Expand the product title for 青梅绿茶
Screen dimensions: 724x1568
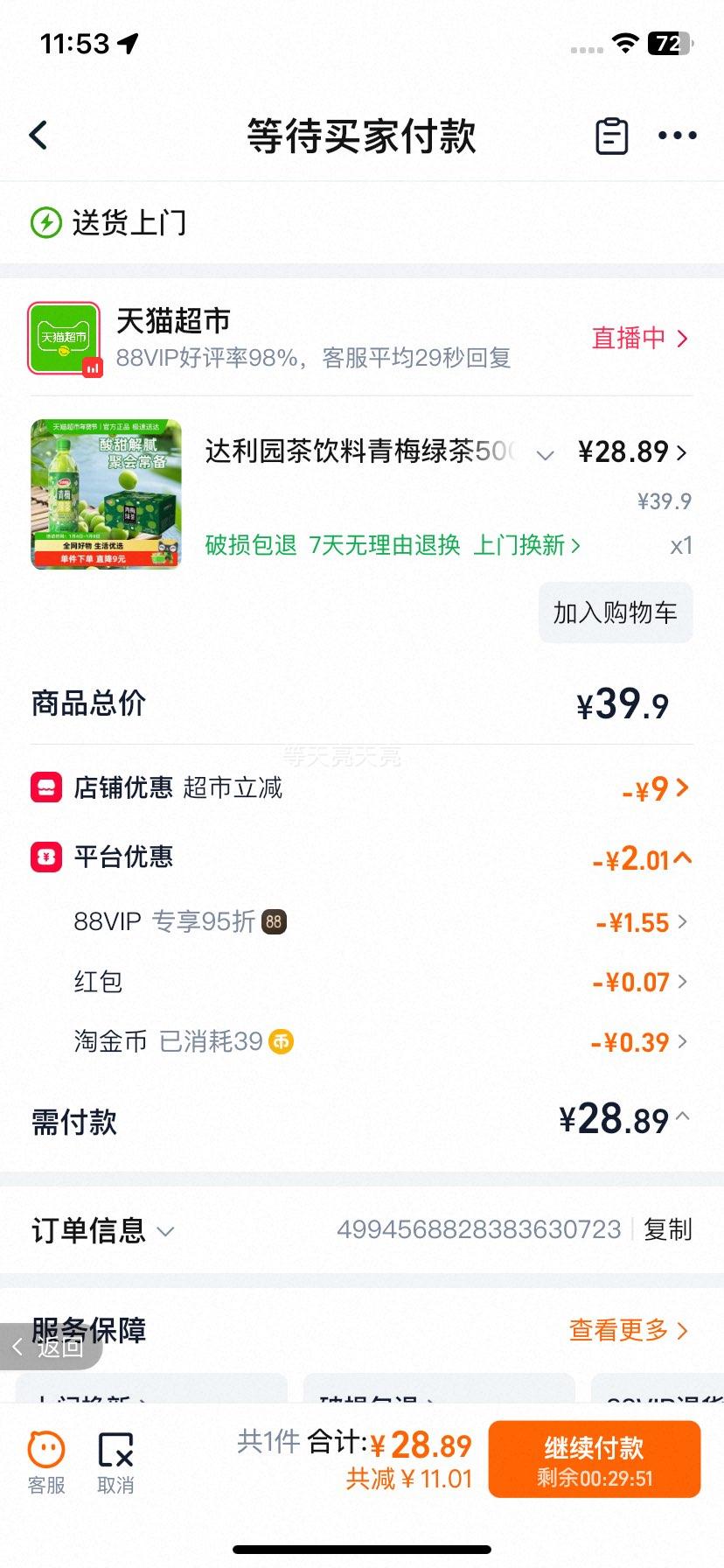point(544,455)
